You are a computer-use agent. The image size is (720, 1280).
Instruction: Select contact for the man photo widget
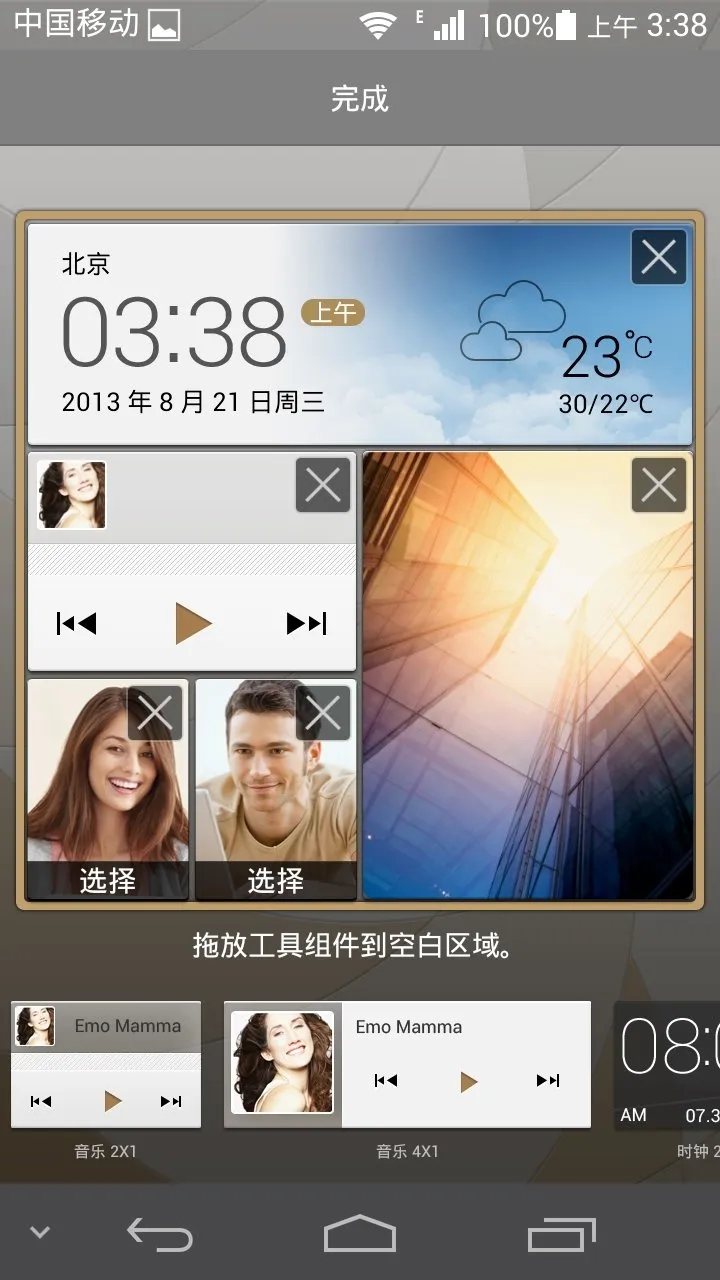tap(275, 880)
